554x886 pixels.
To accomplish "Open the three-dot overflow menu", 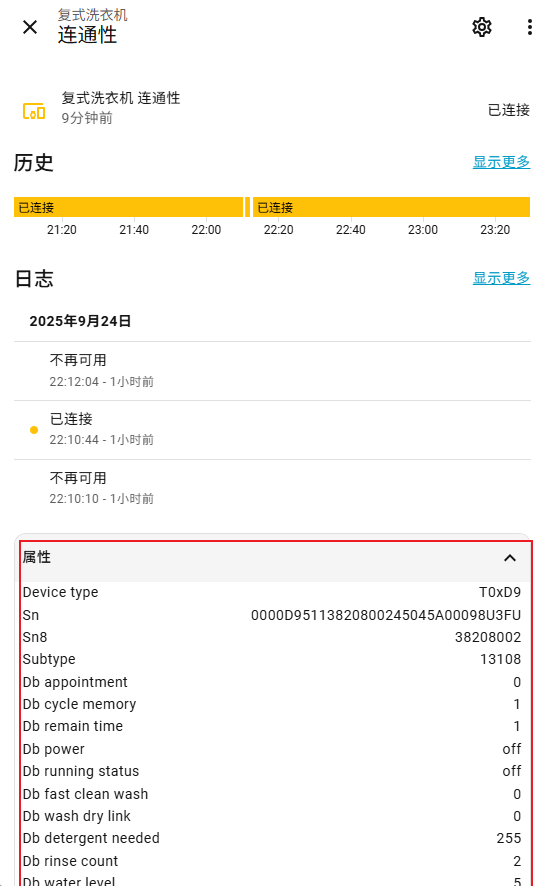I will pyautogui.click(x=529, y=27).
